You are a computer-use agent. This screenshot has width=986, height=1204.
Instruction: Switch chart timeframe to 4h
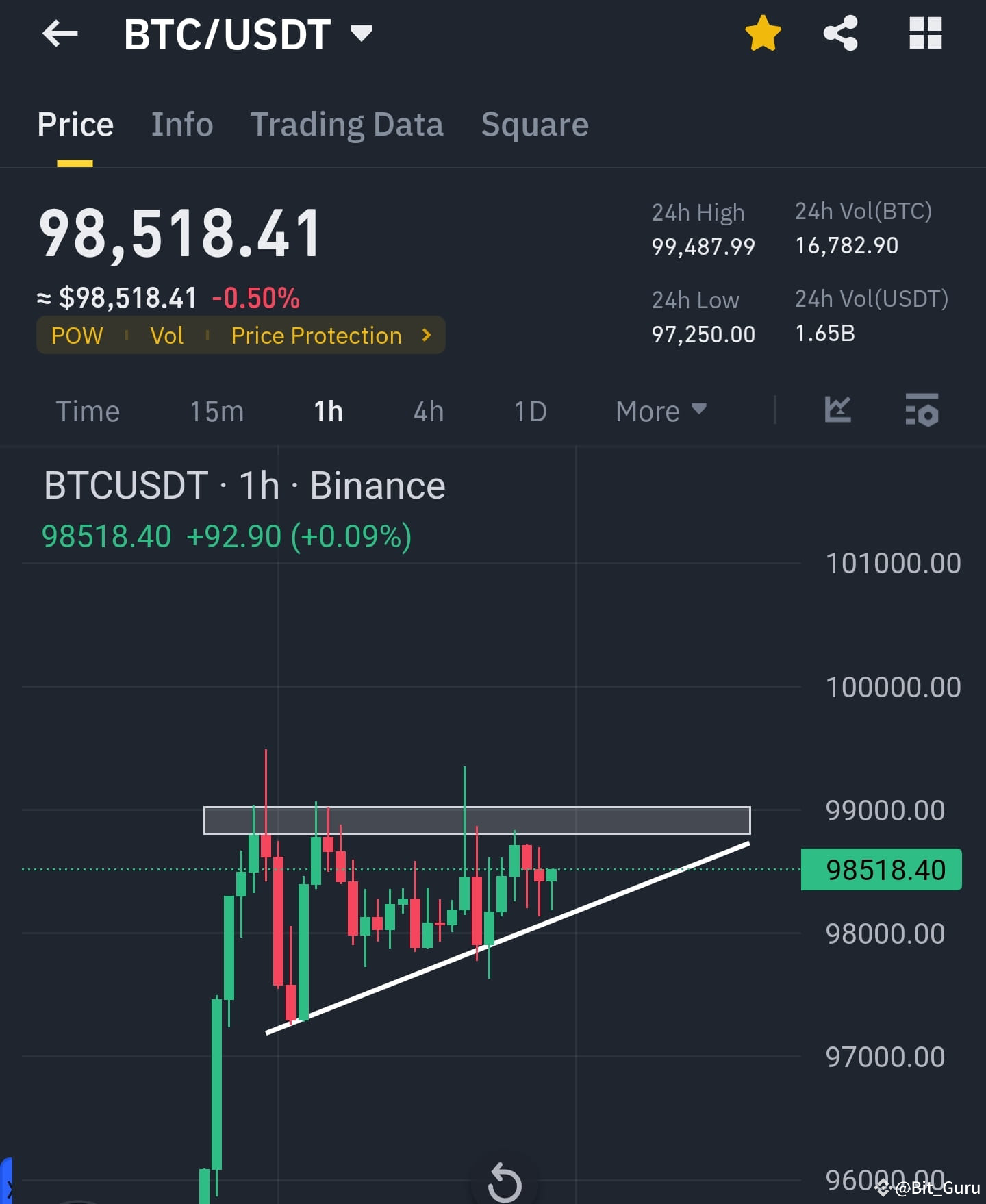tap(427, 410)
